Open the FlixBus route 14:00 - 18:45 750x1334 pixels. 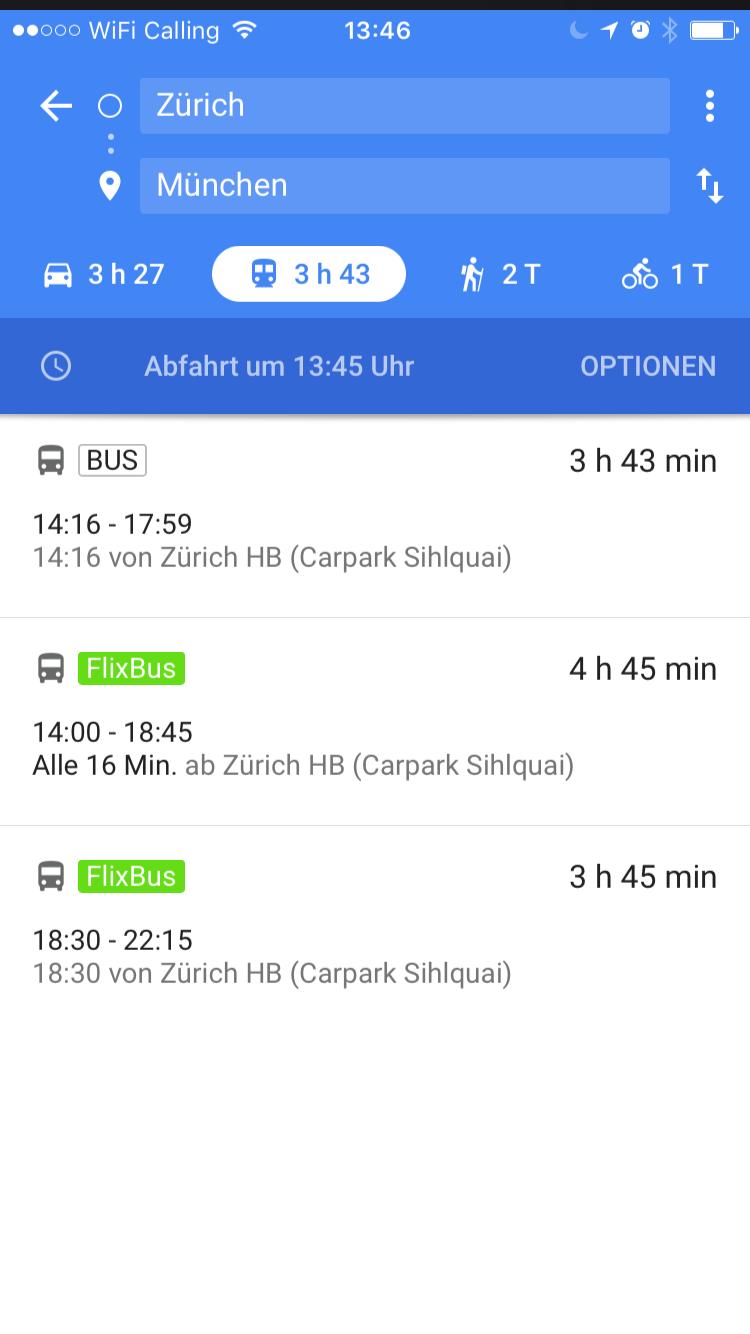tap(375, 722)
